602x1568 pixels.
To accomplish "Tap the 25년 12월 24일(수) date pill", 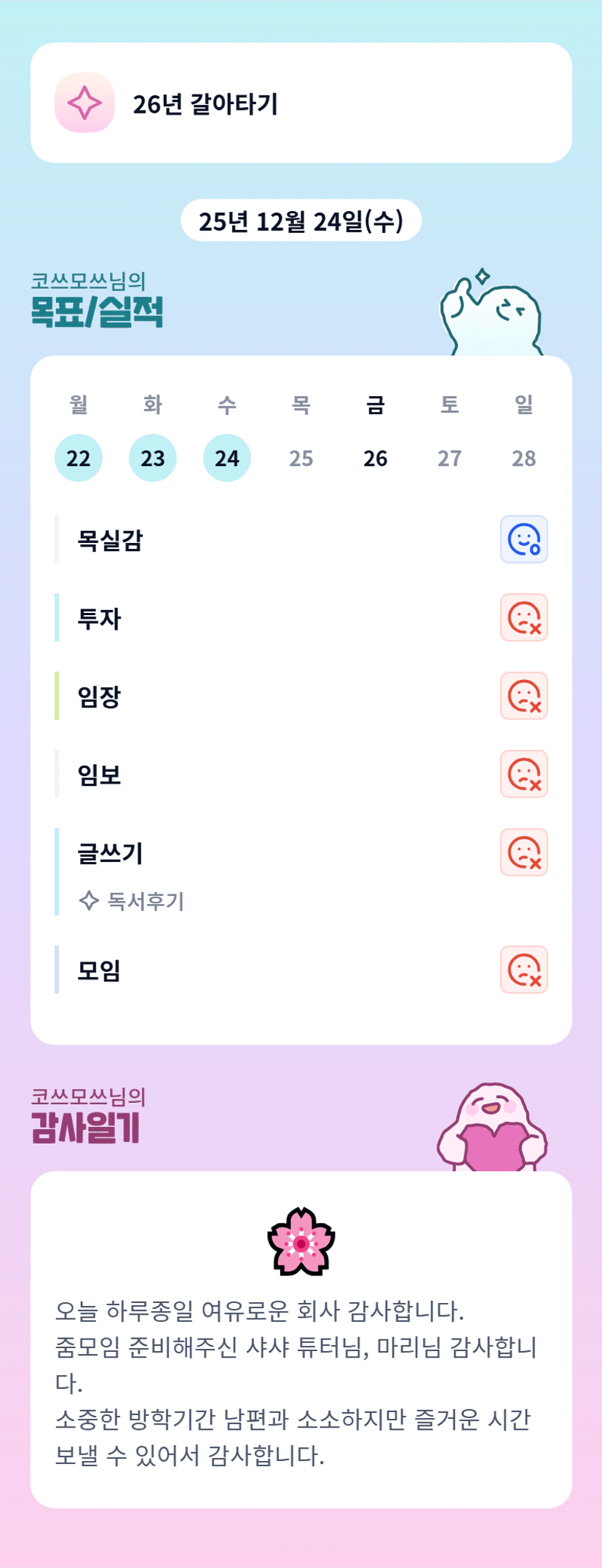I will [x=301, y=221].
